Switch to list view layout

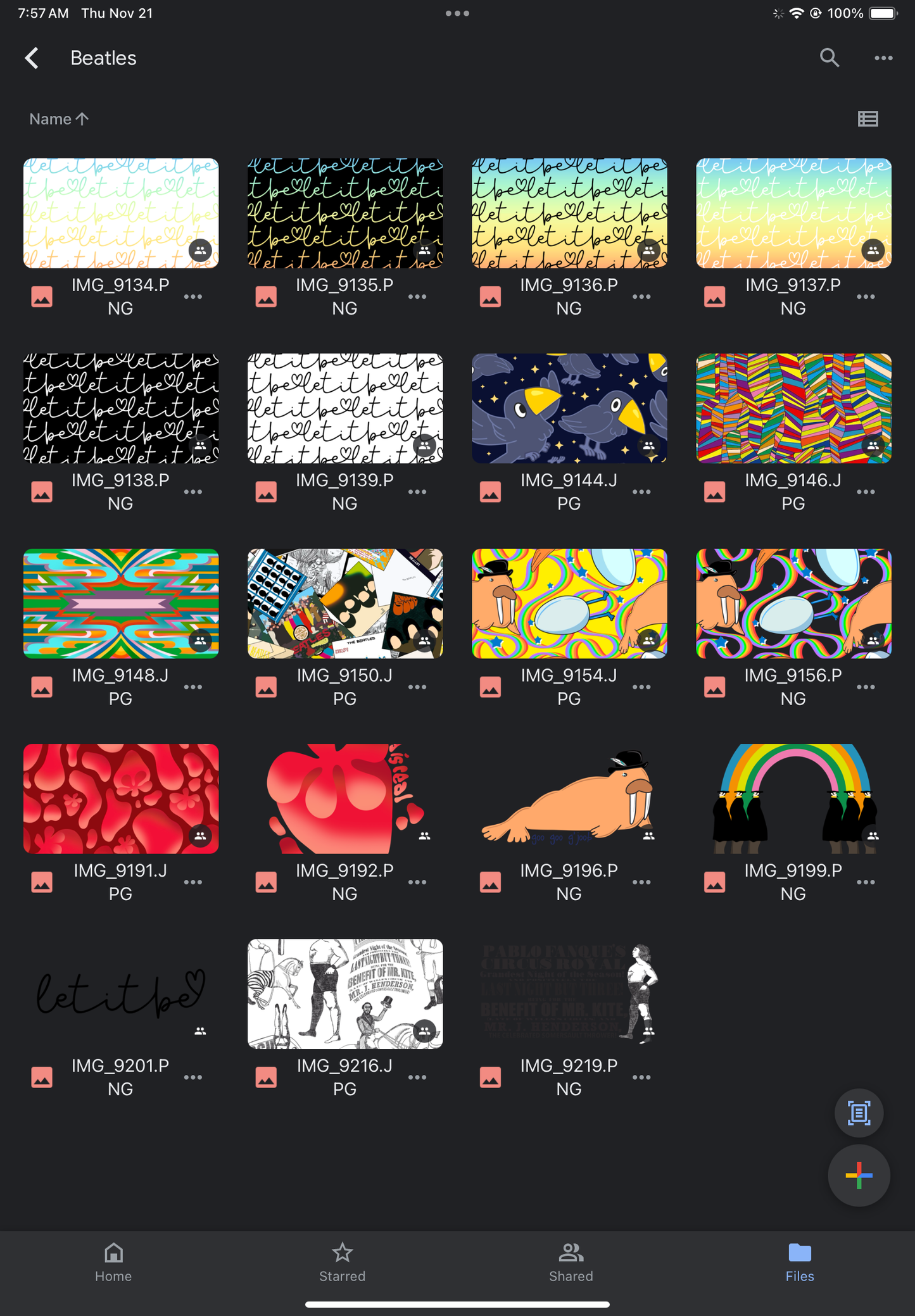tap(868, 119)
